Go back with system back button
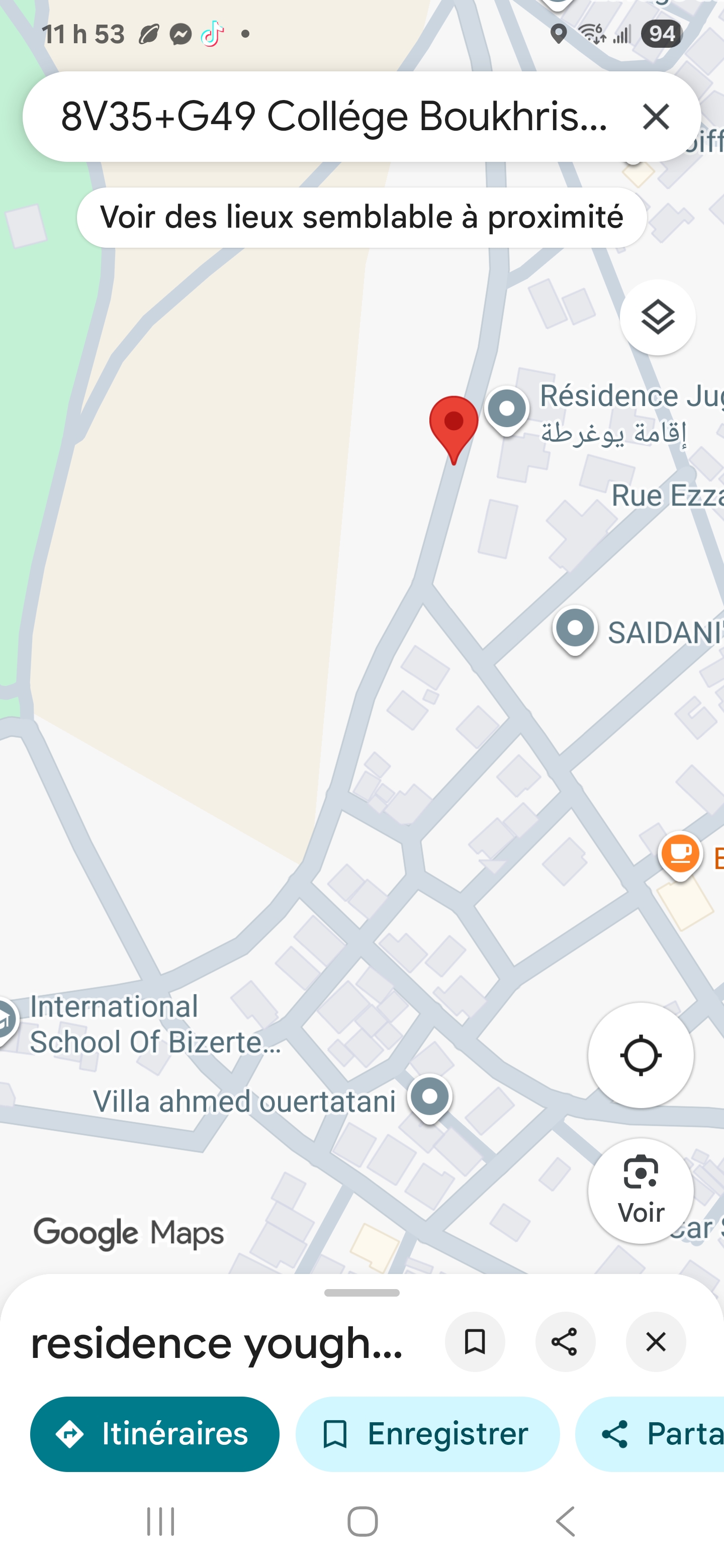 565,1521
